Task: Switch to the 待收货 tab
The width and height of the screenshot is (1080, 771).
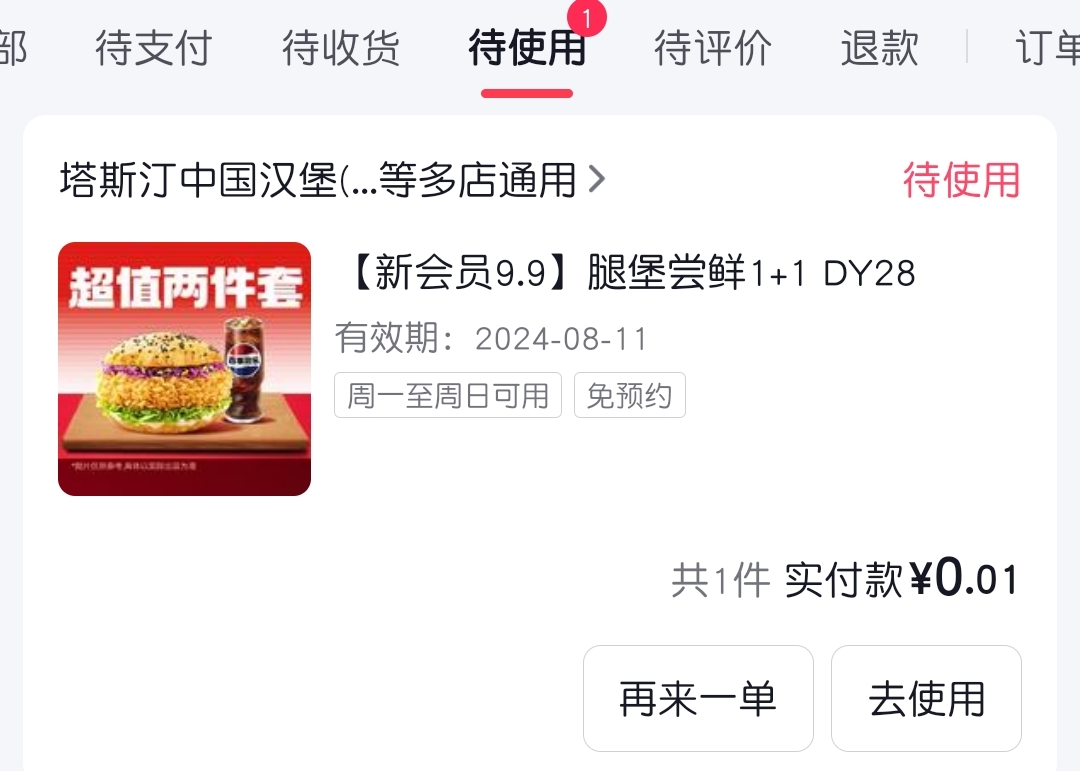Action: point(340,49)
